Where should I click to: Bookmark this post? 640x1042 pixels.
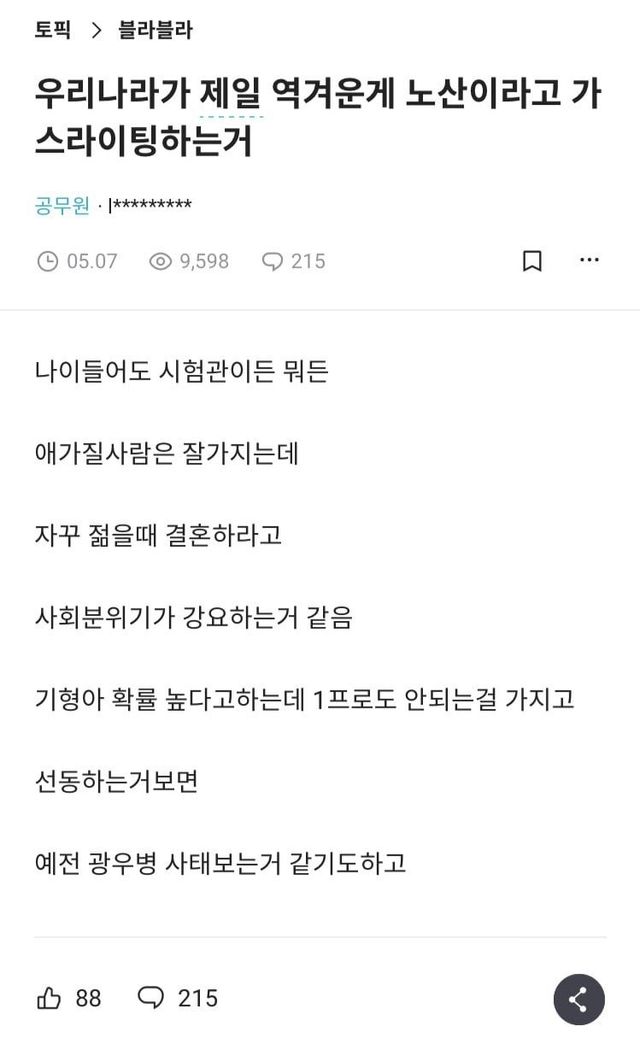[x=533, y=261]
